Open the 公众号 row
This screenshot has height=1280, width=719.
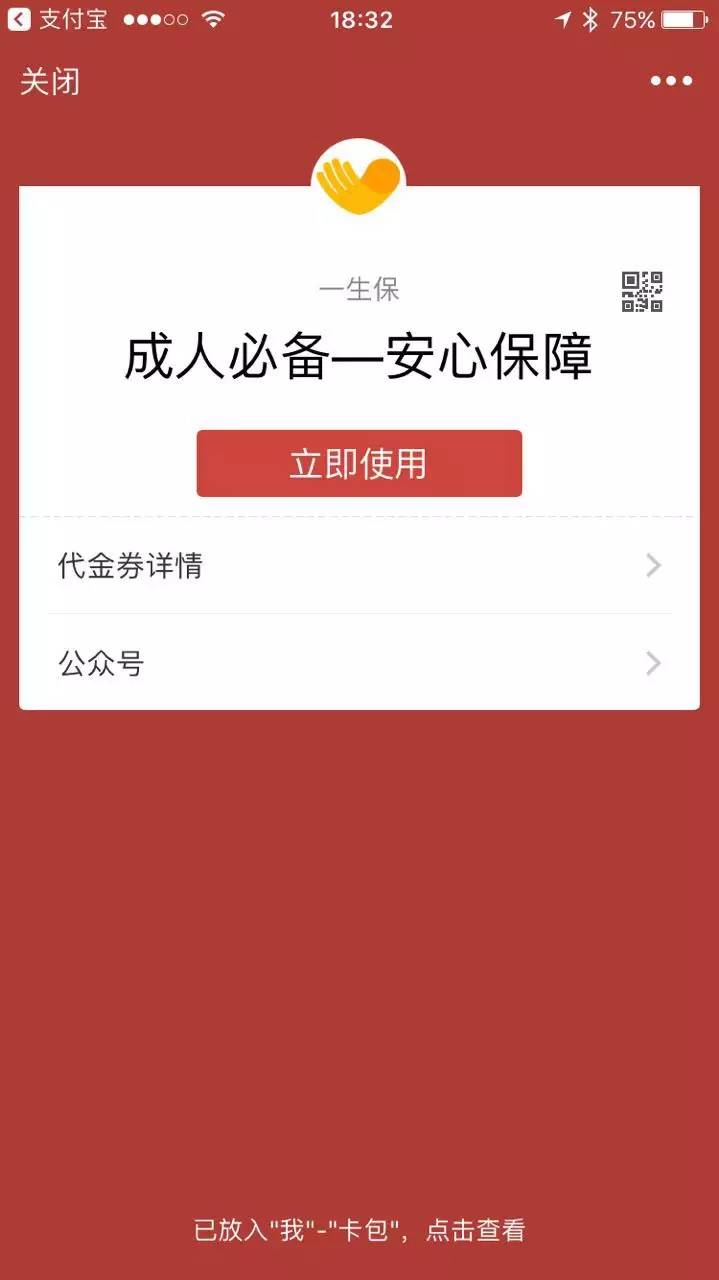click(x=359, y=663)
